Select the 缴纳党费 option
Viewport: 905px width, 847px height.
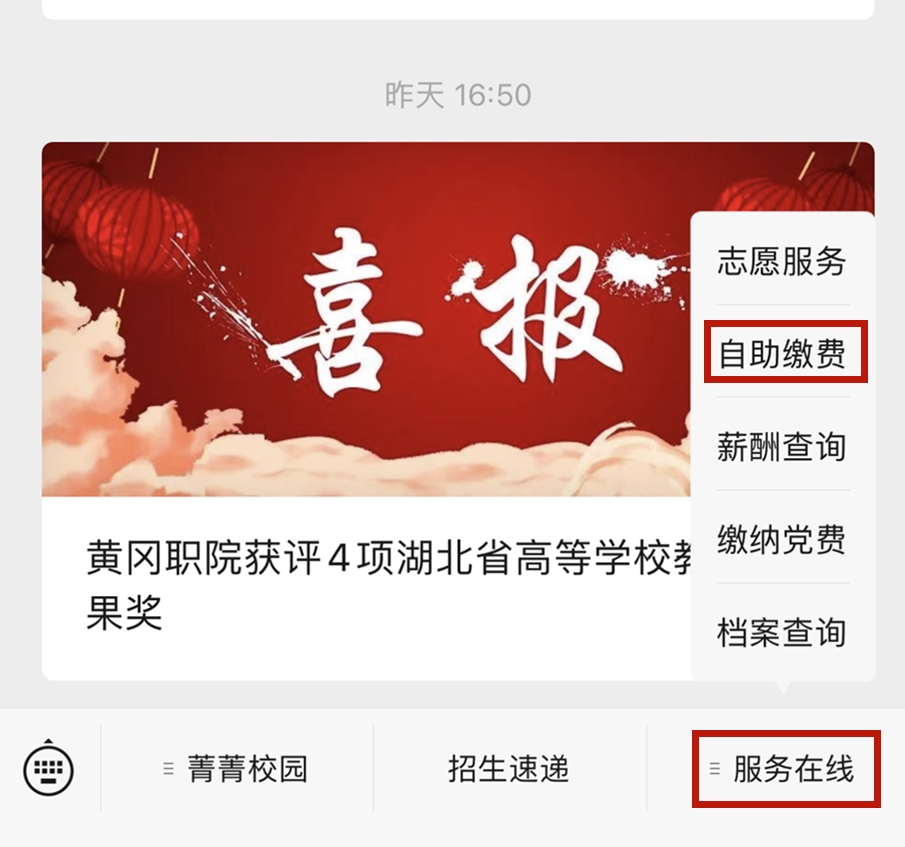click(782, 539)
